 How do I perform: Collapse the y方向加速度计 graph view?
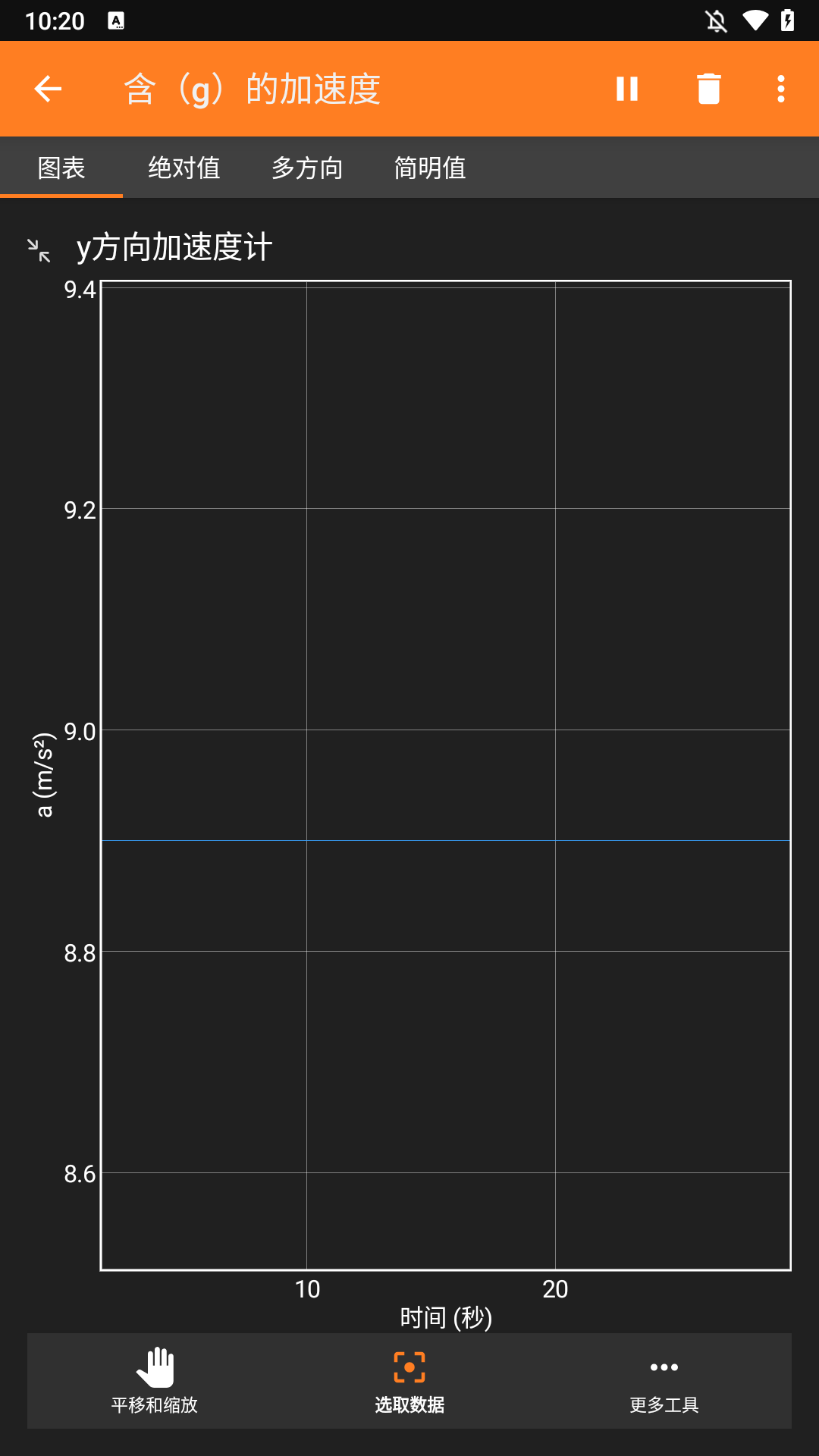39,250
